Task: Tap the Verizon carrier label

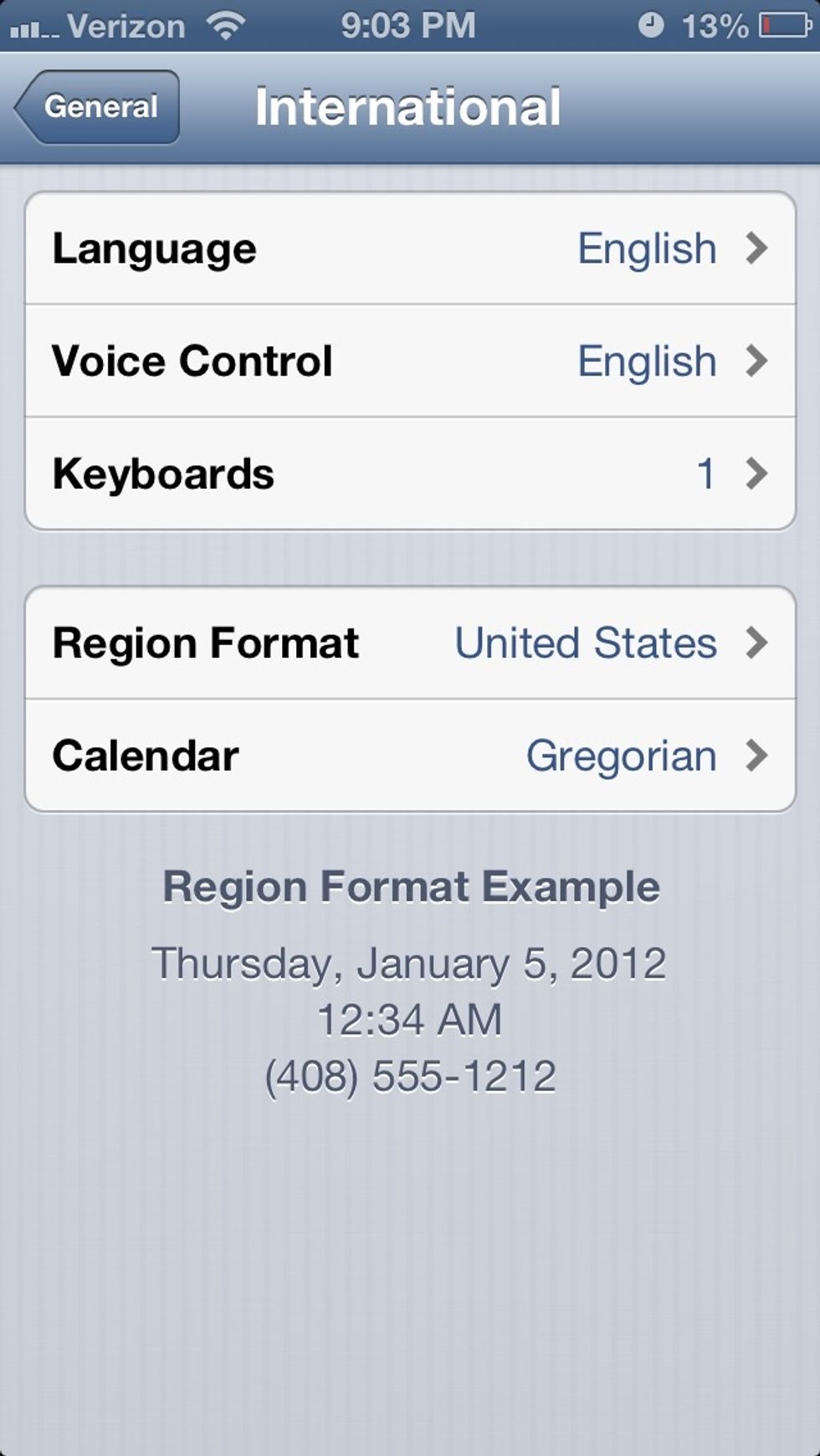Action: point(127,25)
